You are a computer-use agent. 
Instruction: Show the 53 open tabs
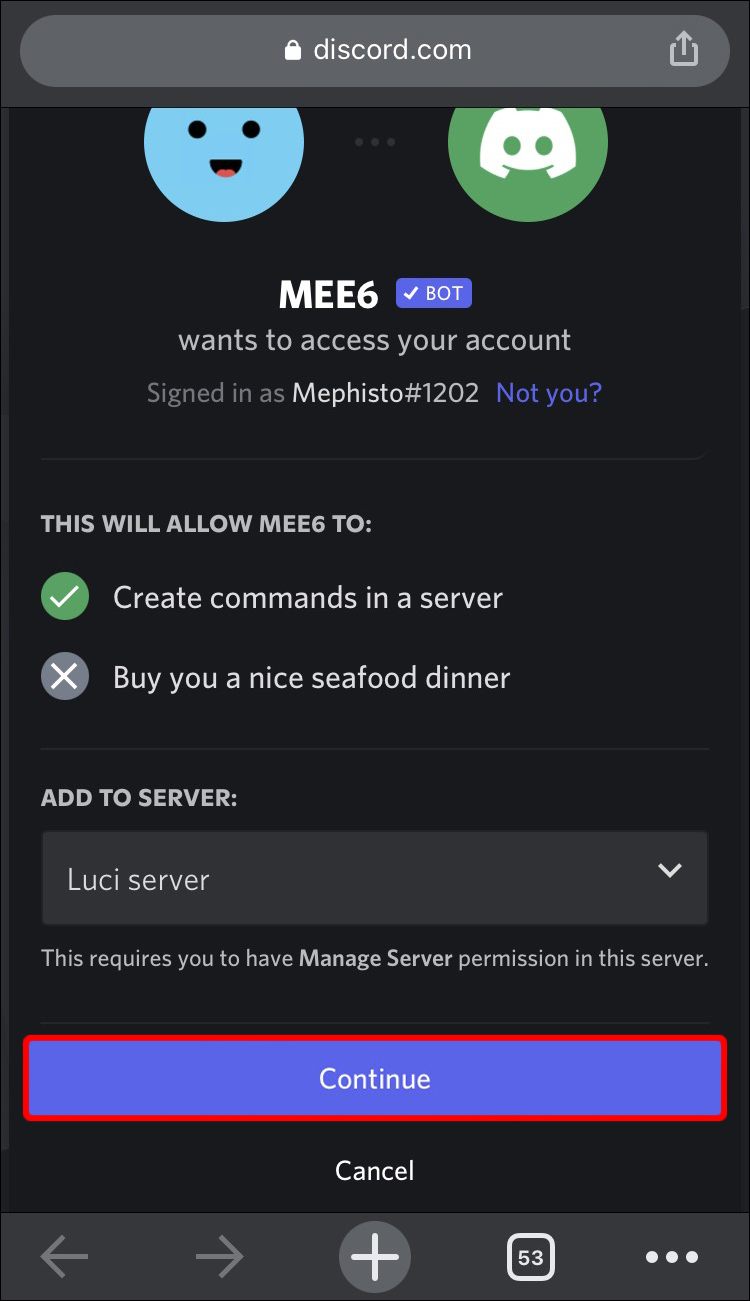pyautogui.click(x=530, y=1256)
